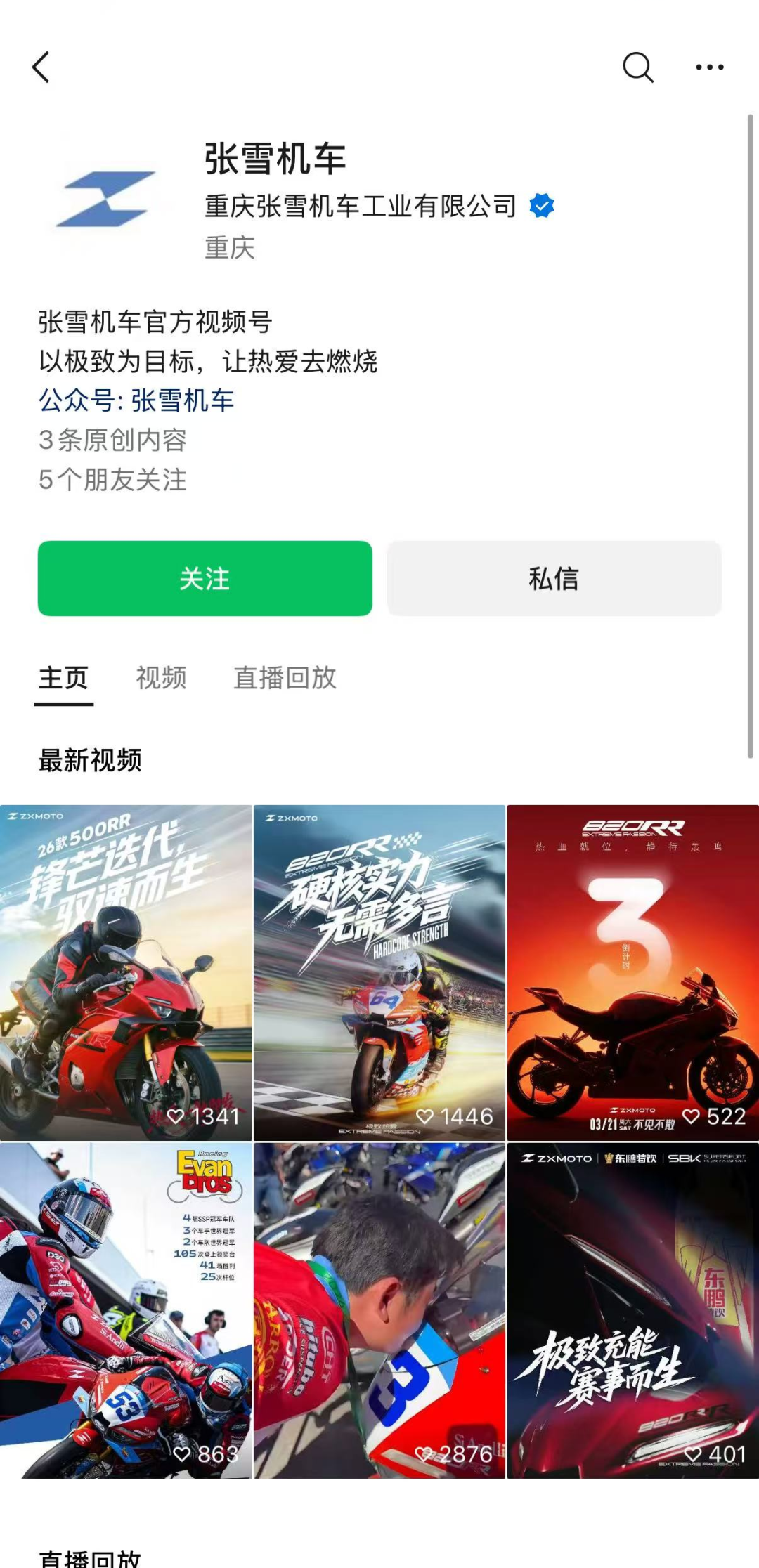Click the blue verification badge next to company name
Screen dimensions: 759x1568
coord(541,205)
